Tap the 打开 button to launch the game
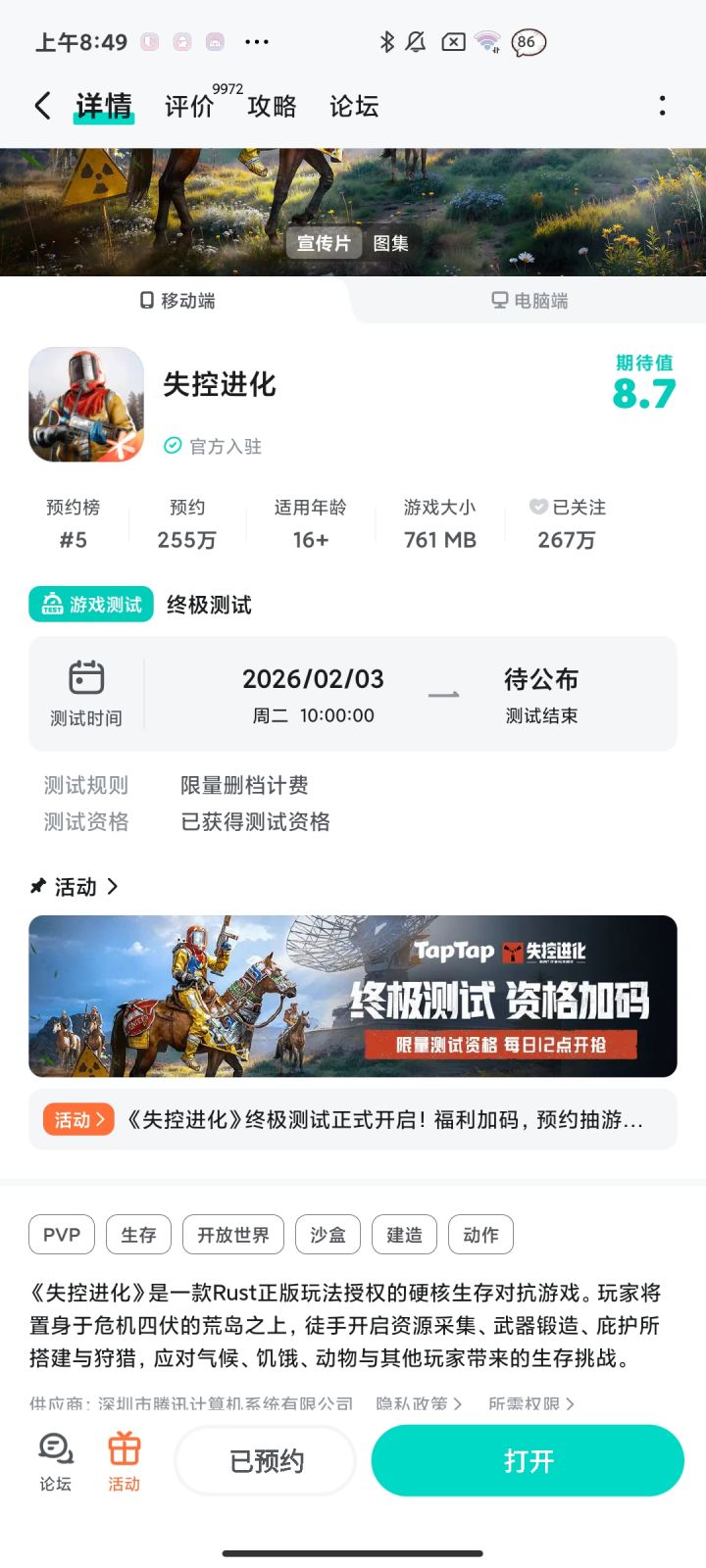 click(x=528, y=1460)
